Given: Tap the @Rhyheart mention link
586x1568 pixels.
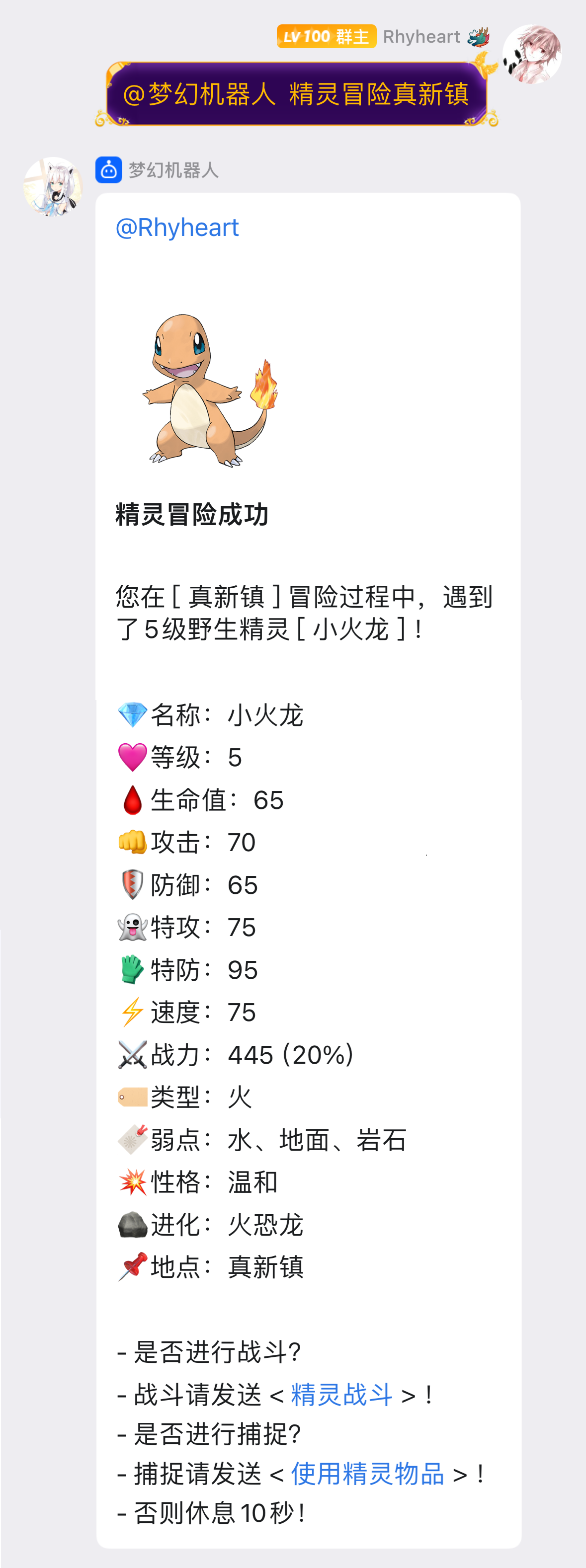Looking at the screenshot, I should [x=177, y=228].
